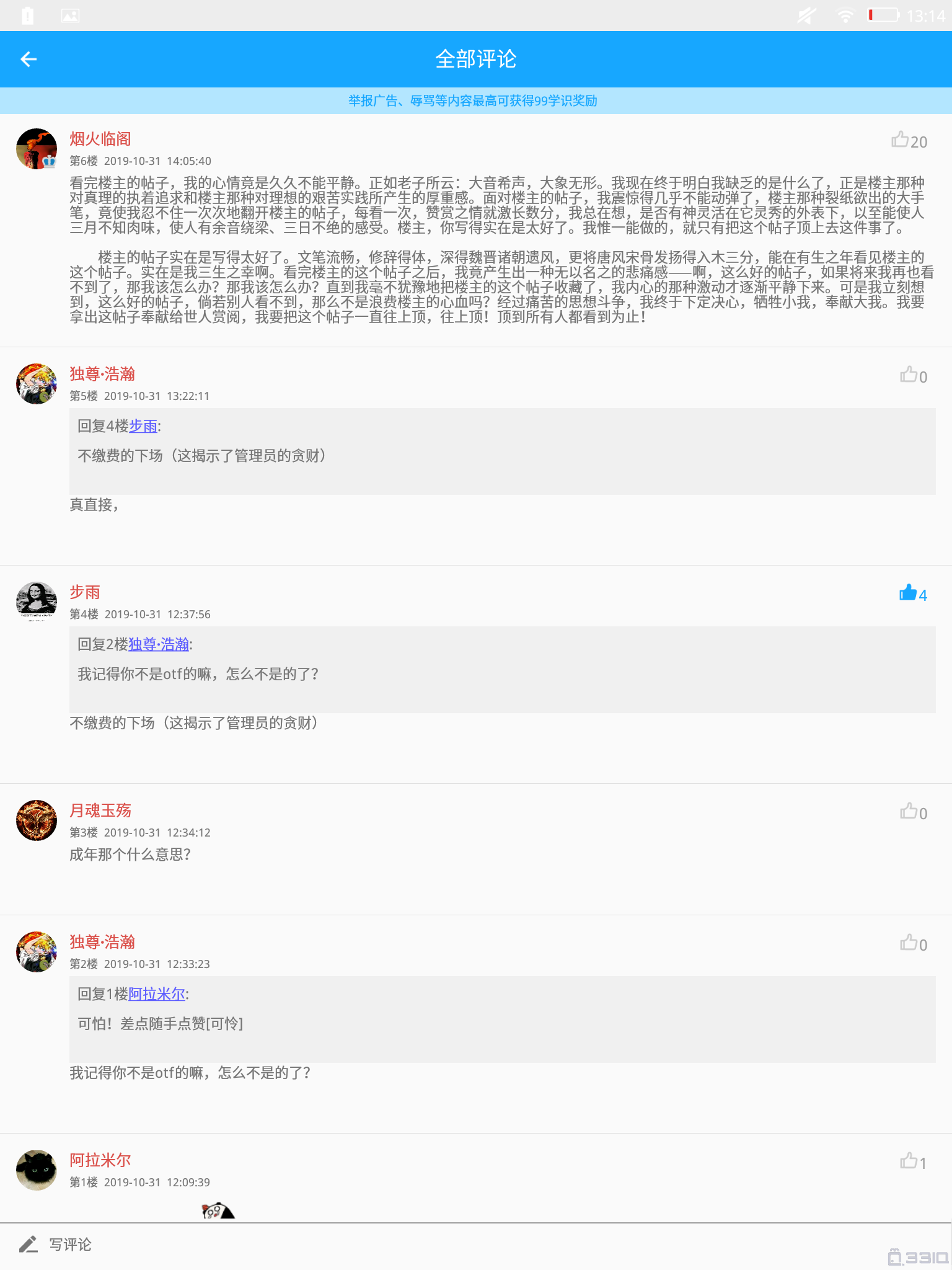952x1270 pixels.
Task: Go back using the top-left arrow
Action: [x=29, y=59]
